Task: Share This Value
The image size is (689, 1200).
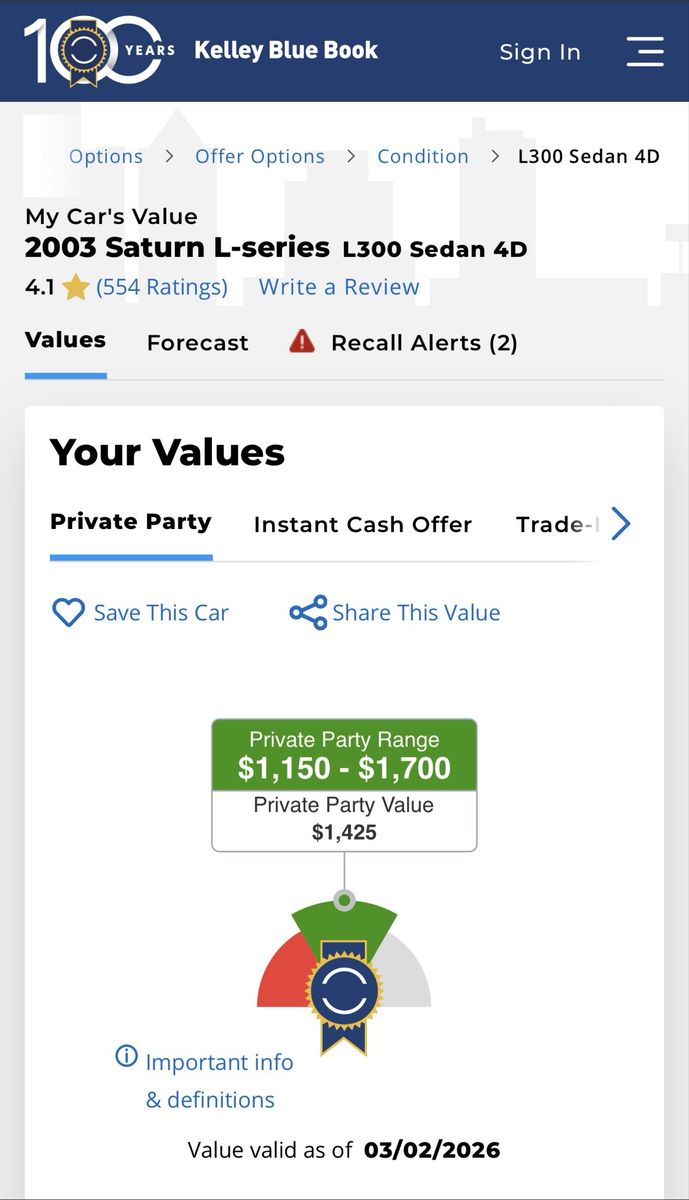Action: [395, 613]
